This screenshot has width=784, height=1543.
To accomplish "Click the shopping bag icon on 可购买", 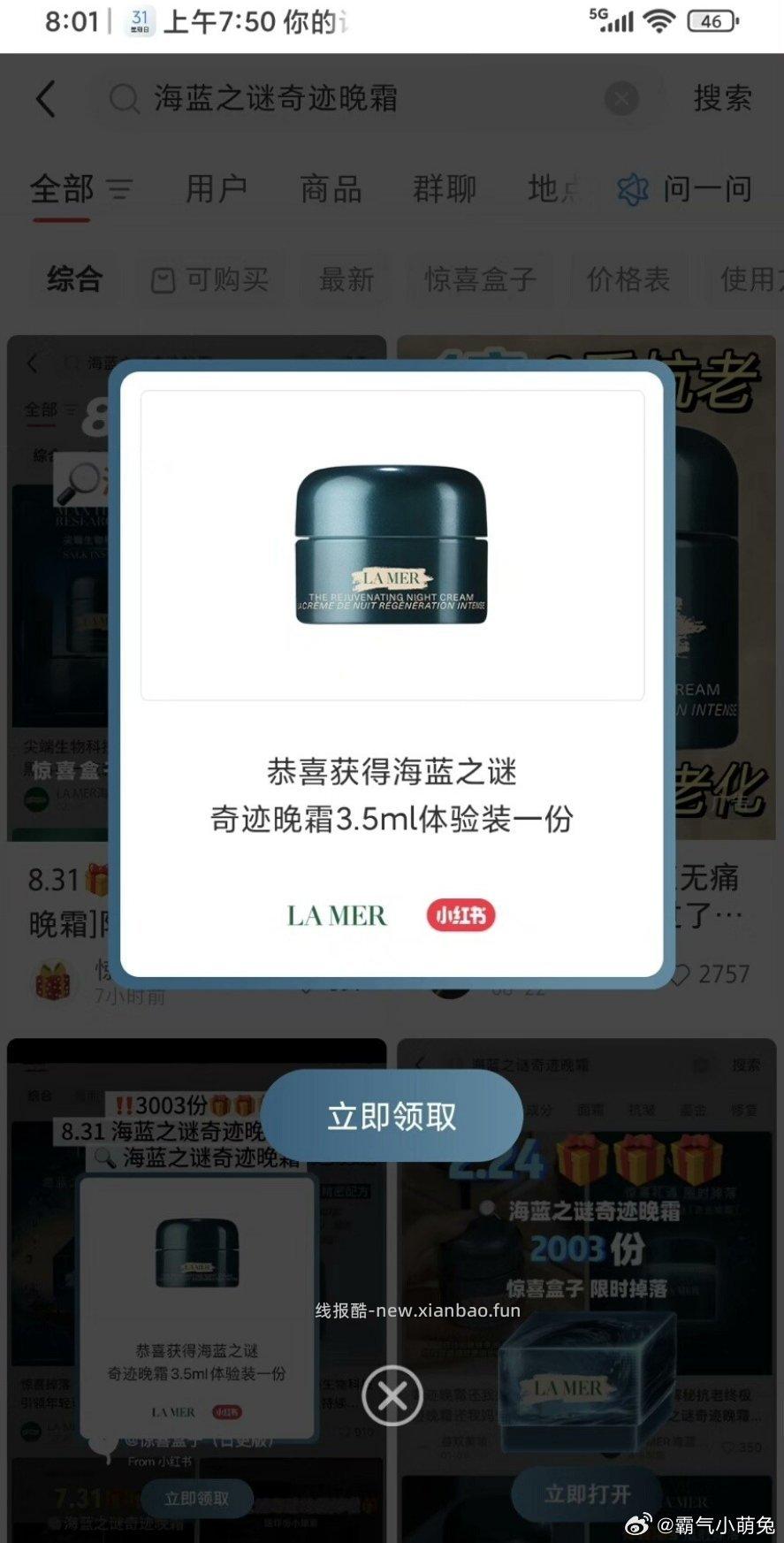I will (162, 279).
